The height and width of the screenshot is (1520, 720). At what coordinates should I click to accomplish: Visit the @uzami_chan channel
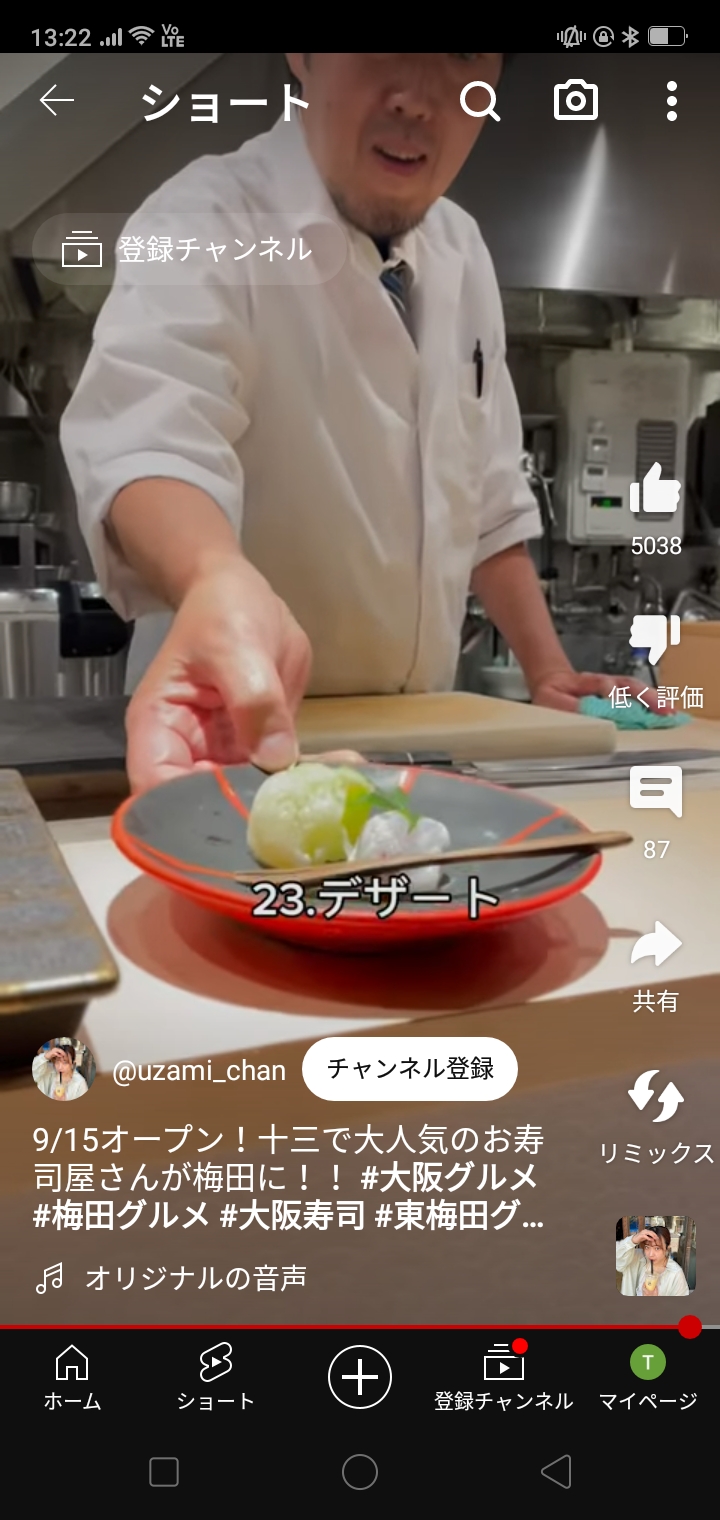(198, 1070)
